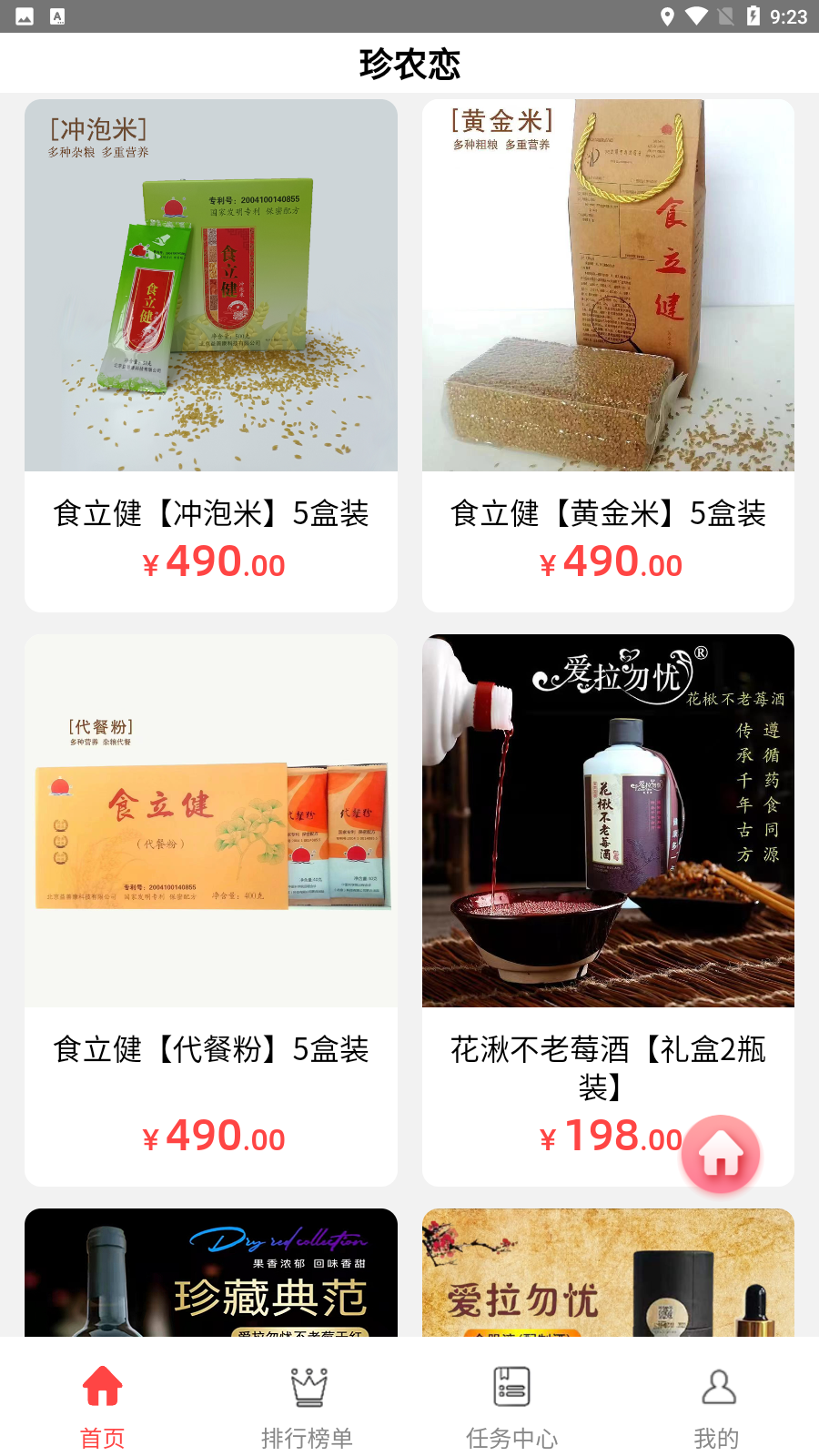Tap the 黄金米 product photo
This screenshot has width=819, height=1456.
607,287
